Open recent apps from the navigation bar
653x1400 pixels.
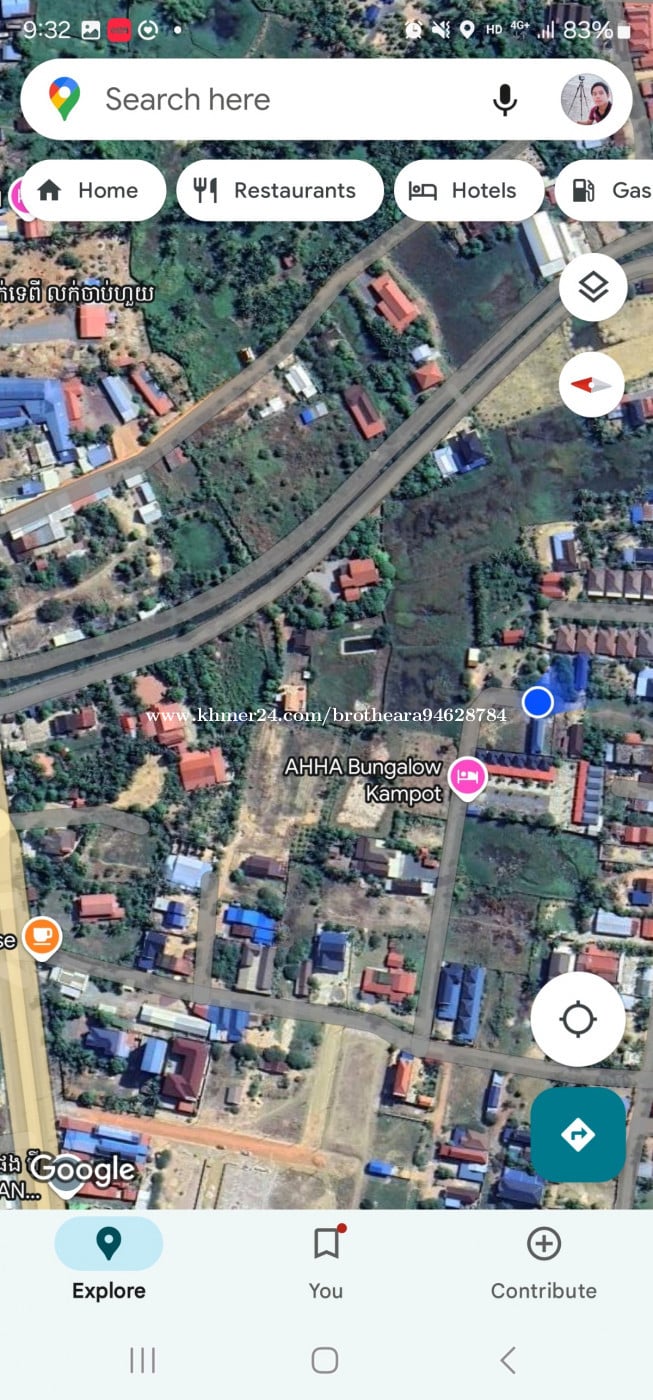coord(143,1360)
